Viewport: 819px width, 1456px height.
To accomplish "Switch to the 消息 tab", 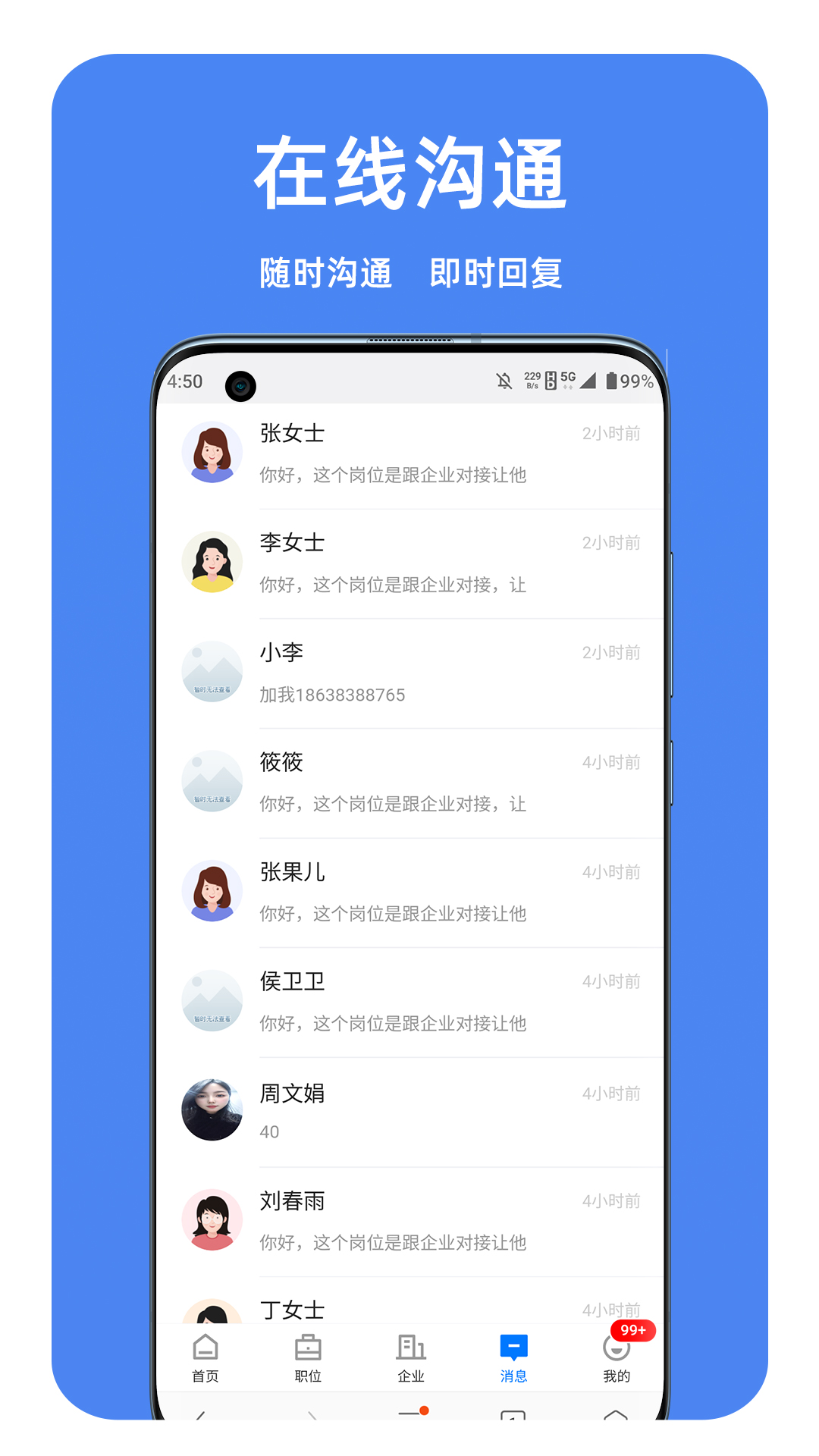I will pyautogui.click(x=513, y=1357).
